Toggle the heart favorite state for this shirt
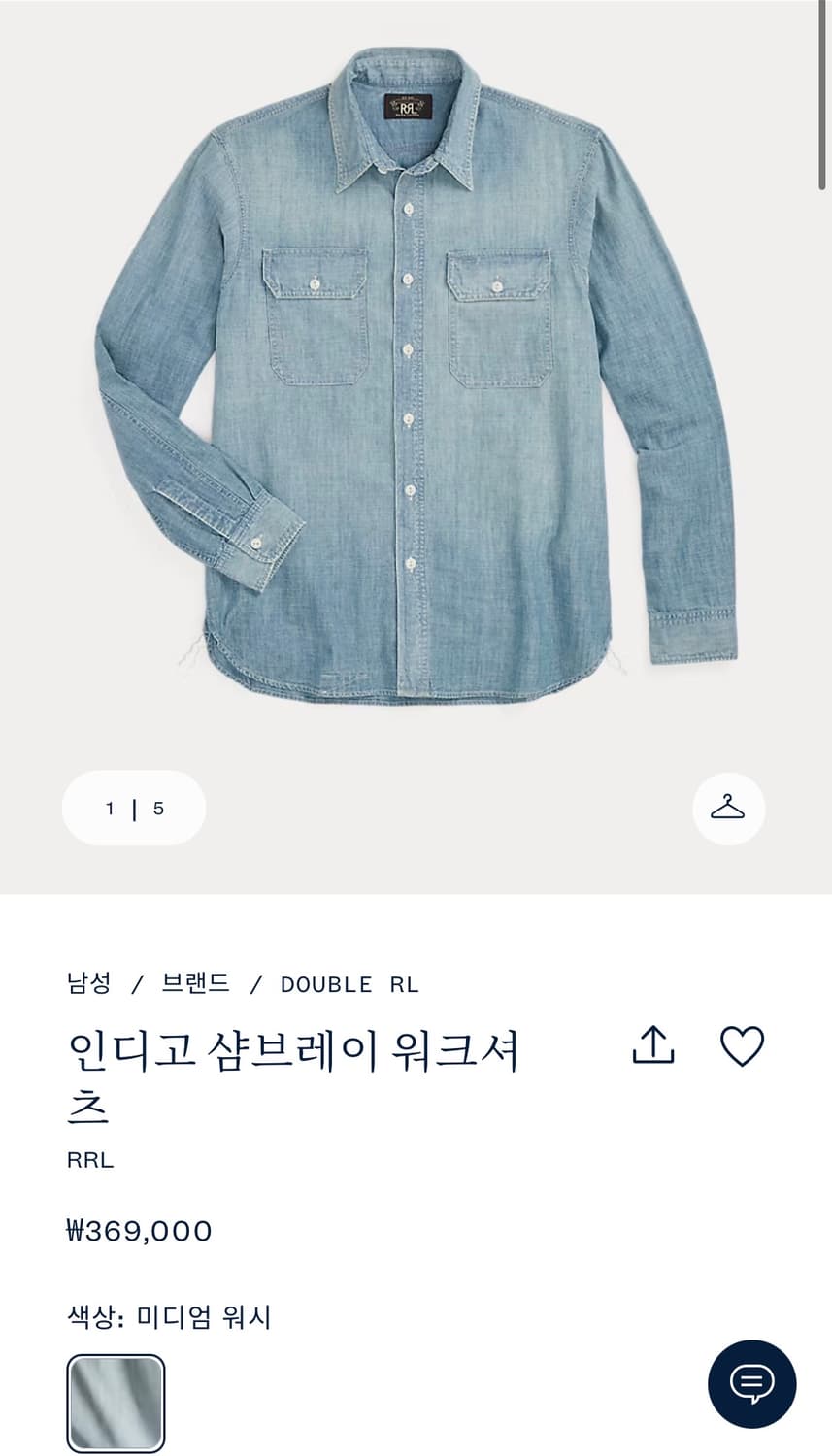832x1456 pixels. pyautogui.click(x=745, y=1045)
